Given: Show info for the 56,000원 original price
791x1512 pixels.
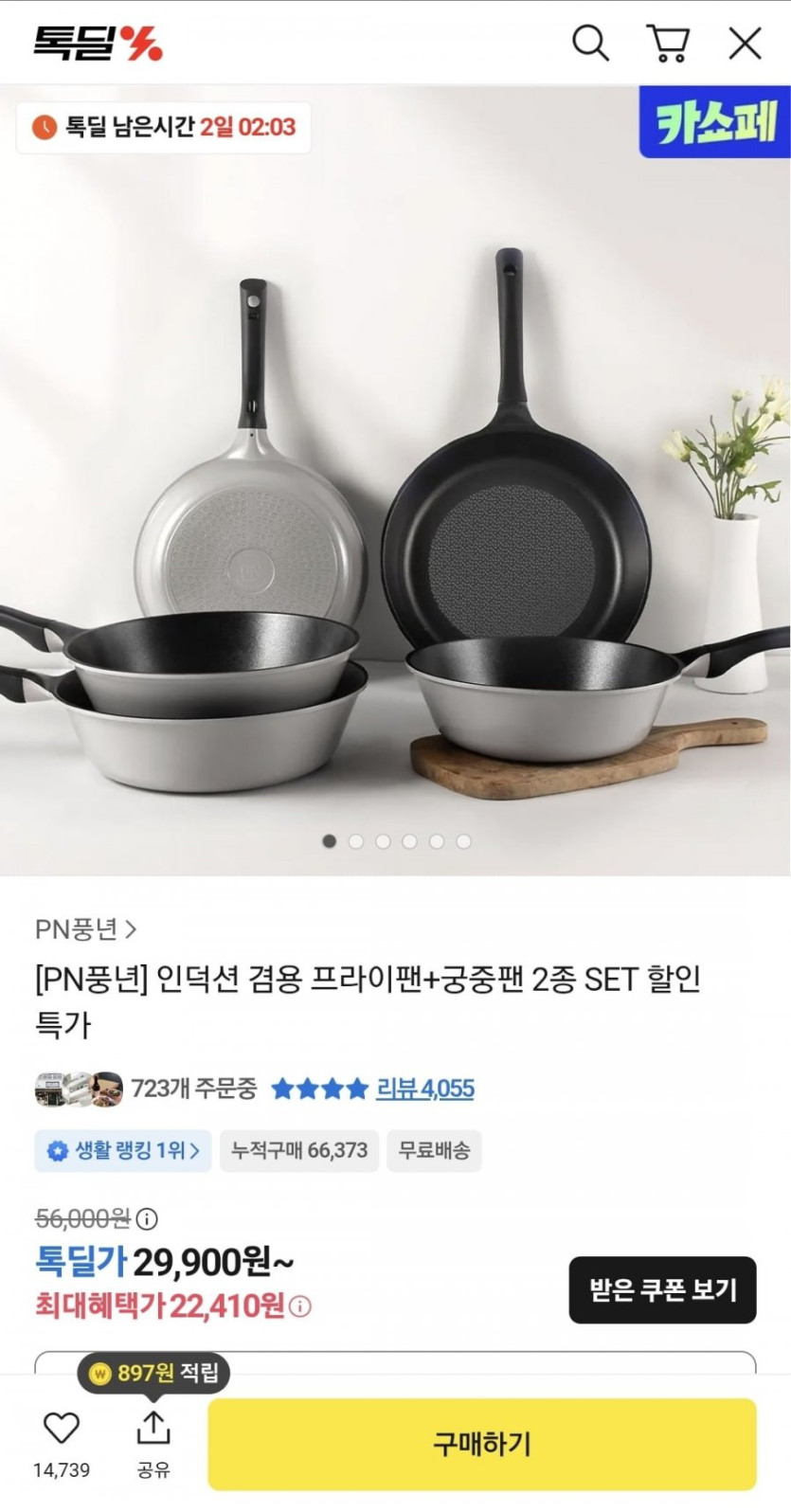Looking at the screenshot, I should coord(147,1218).
